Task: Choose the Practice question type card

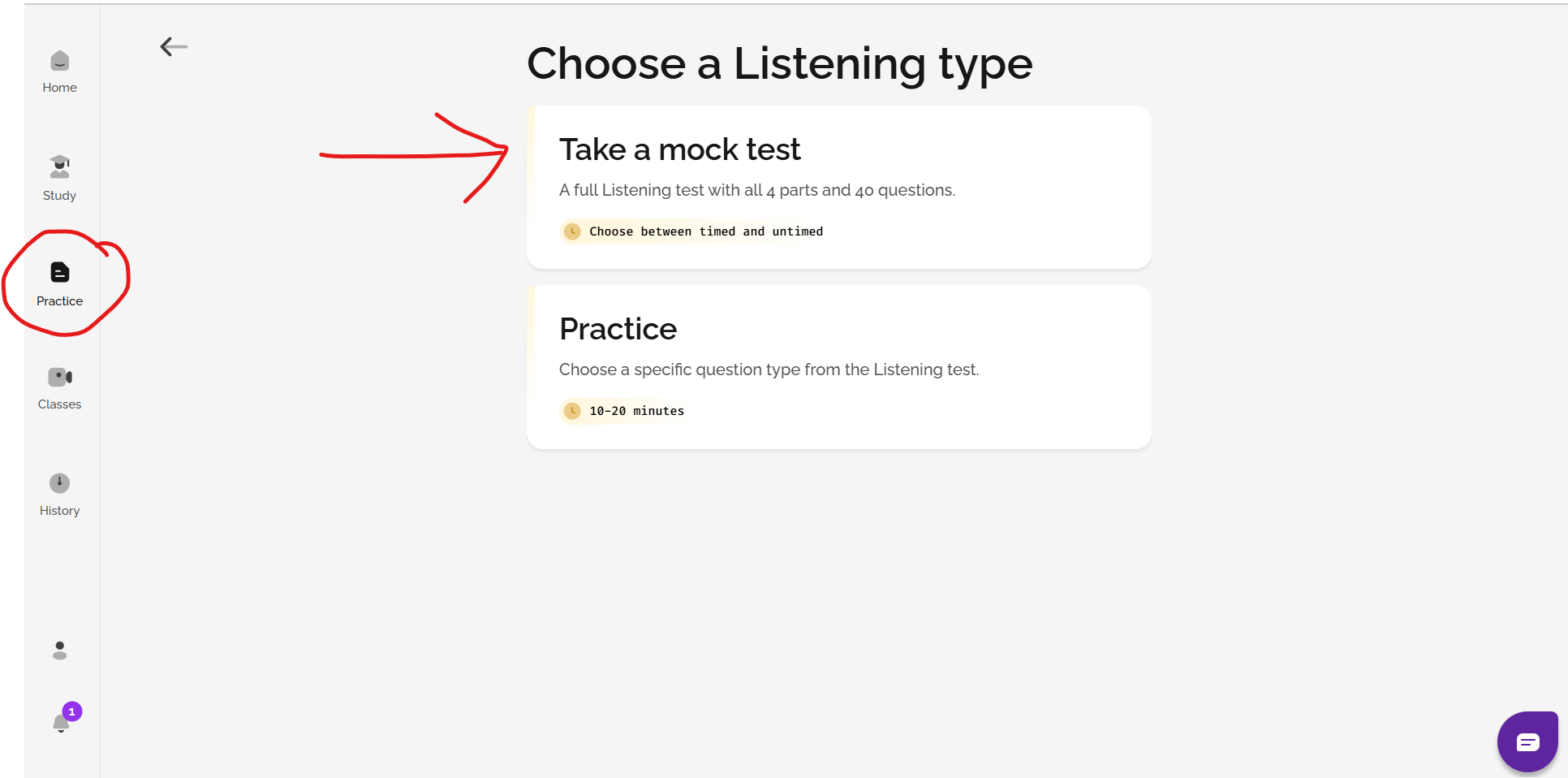Action: pyautogui.click(x=838, y=367)
